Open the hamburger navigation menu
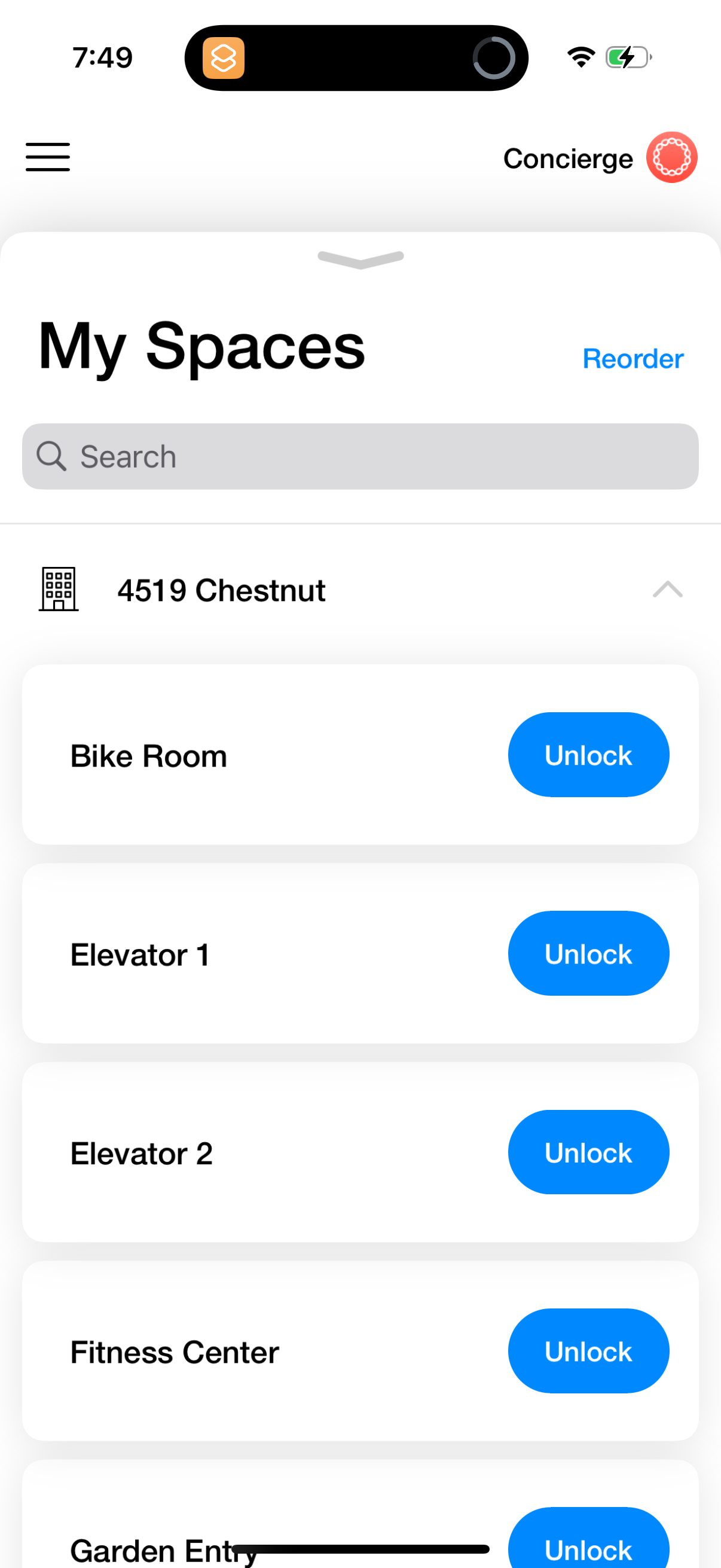721x1568 pixels. pyautogui.click(x=47, y=157)
